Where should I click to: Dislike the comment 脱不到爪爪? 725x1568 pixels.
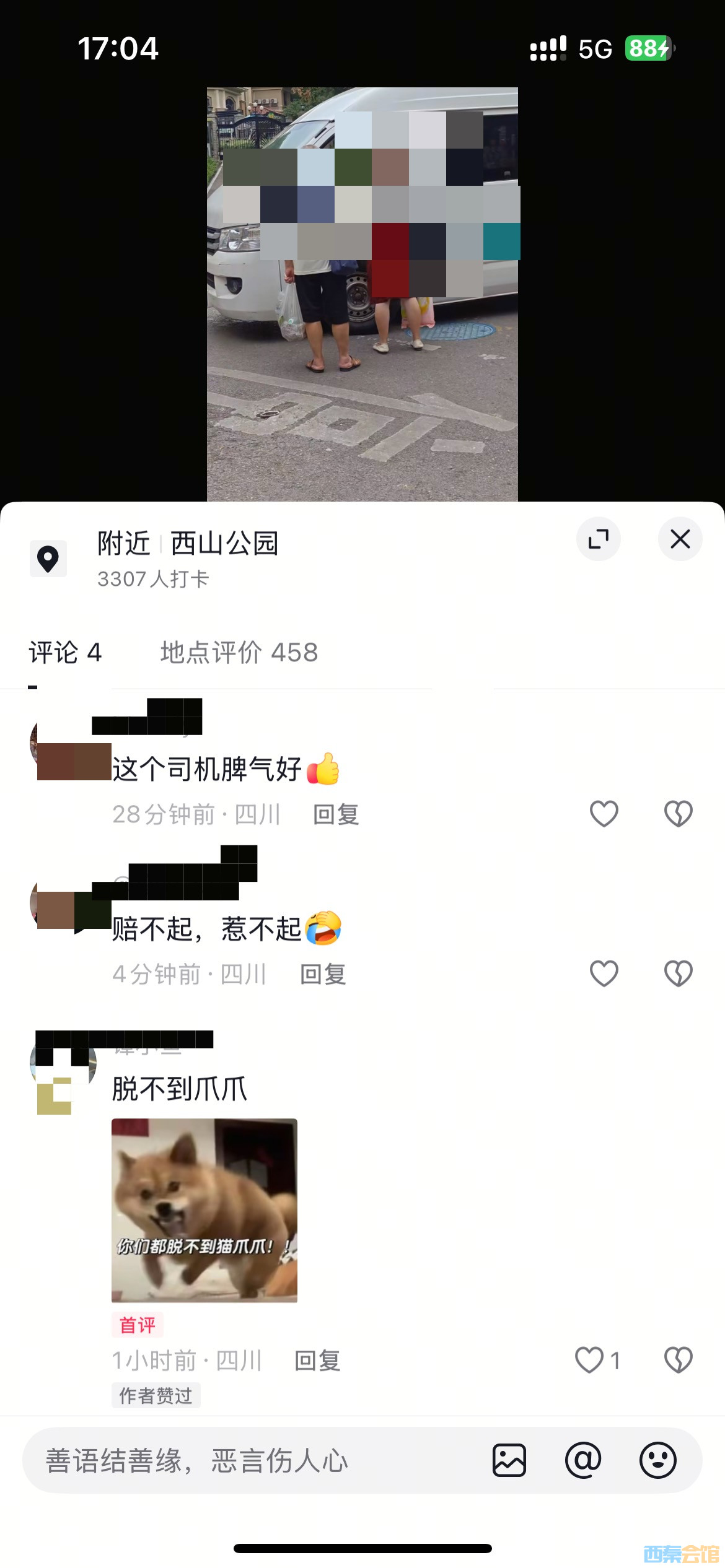678,1360
